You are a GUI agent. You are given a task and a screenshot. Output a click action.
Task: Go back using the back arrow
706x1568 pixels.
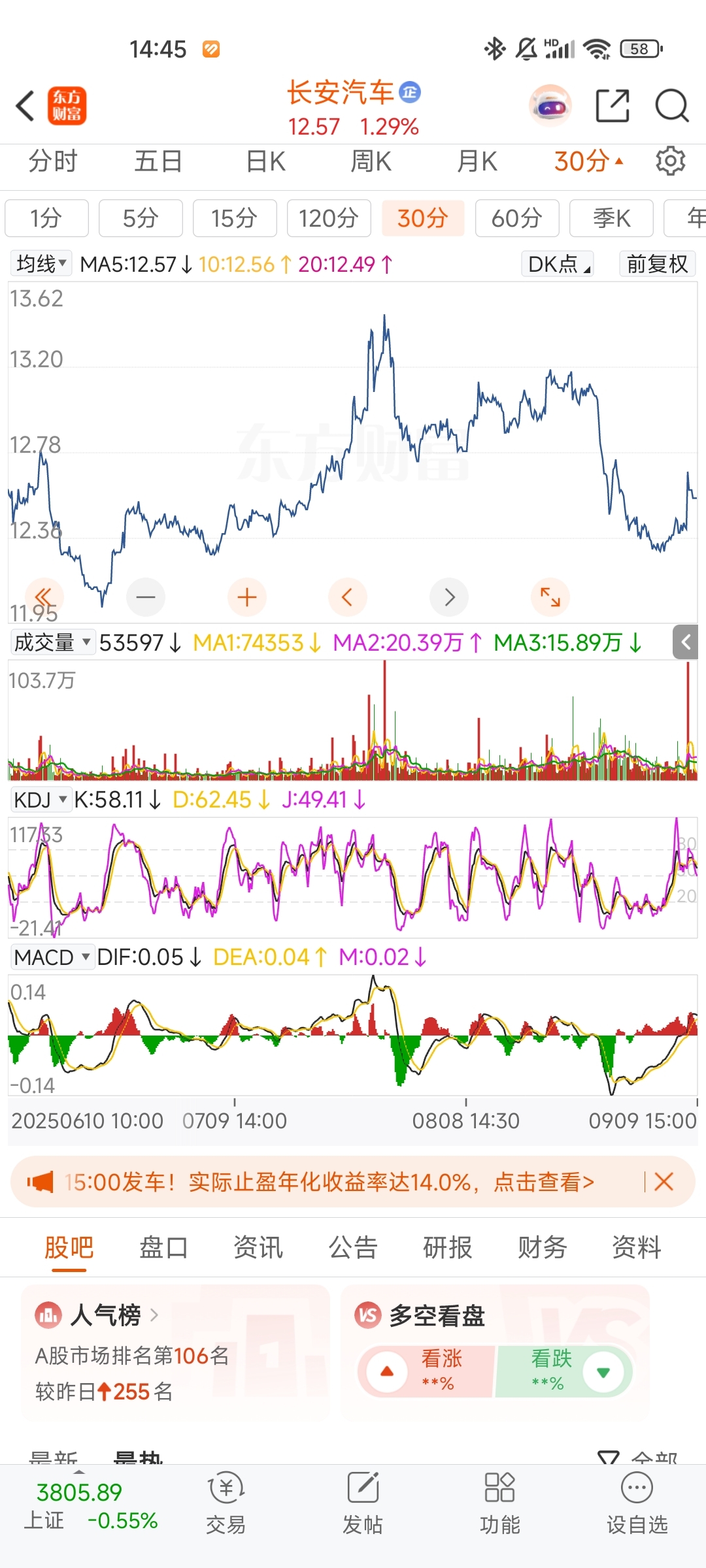pyautogui.click(x=25, y=106)
